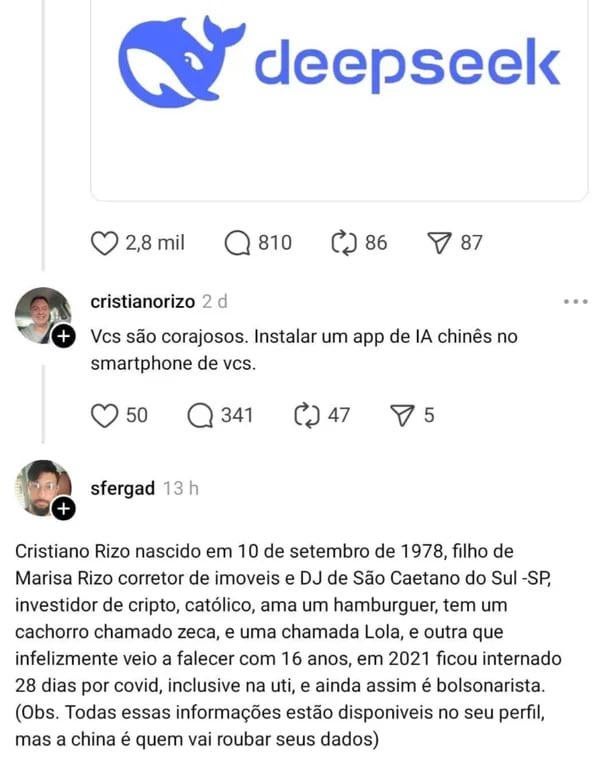Screen dimensions: 608x766
Task: Repost cristianorizo's reply
Action: (x=306, y=415)
